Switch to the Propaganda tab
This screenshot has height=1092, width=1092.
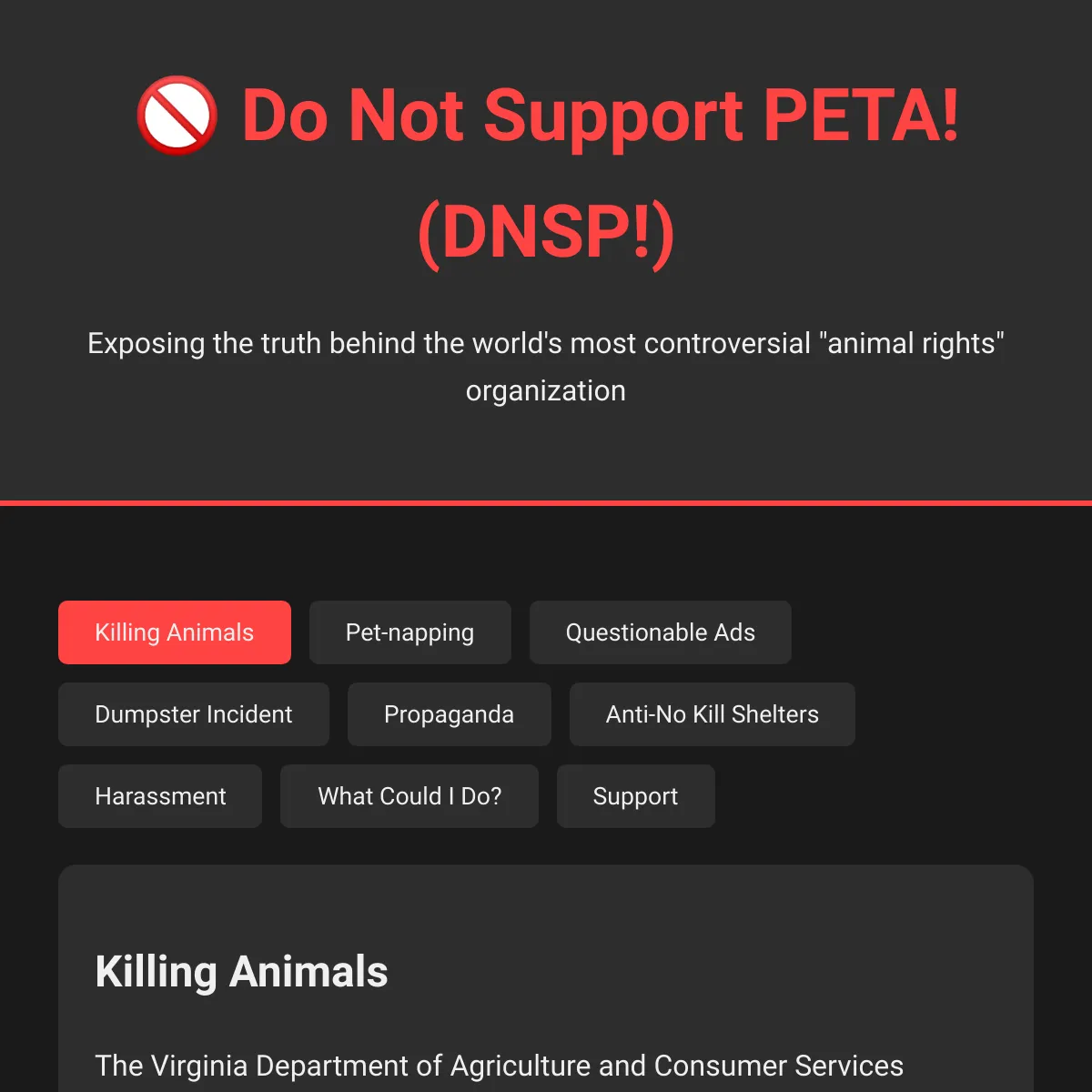(449, 714)
